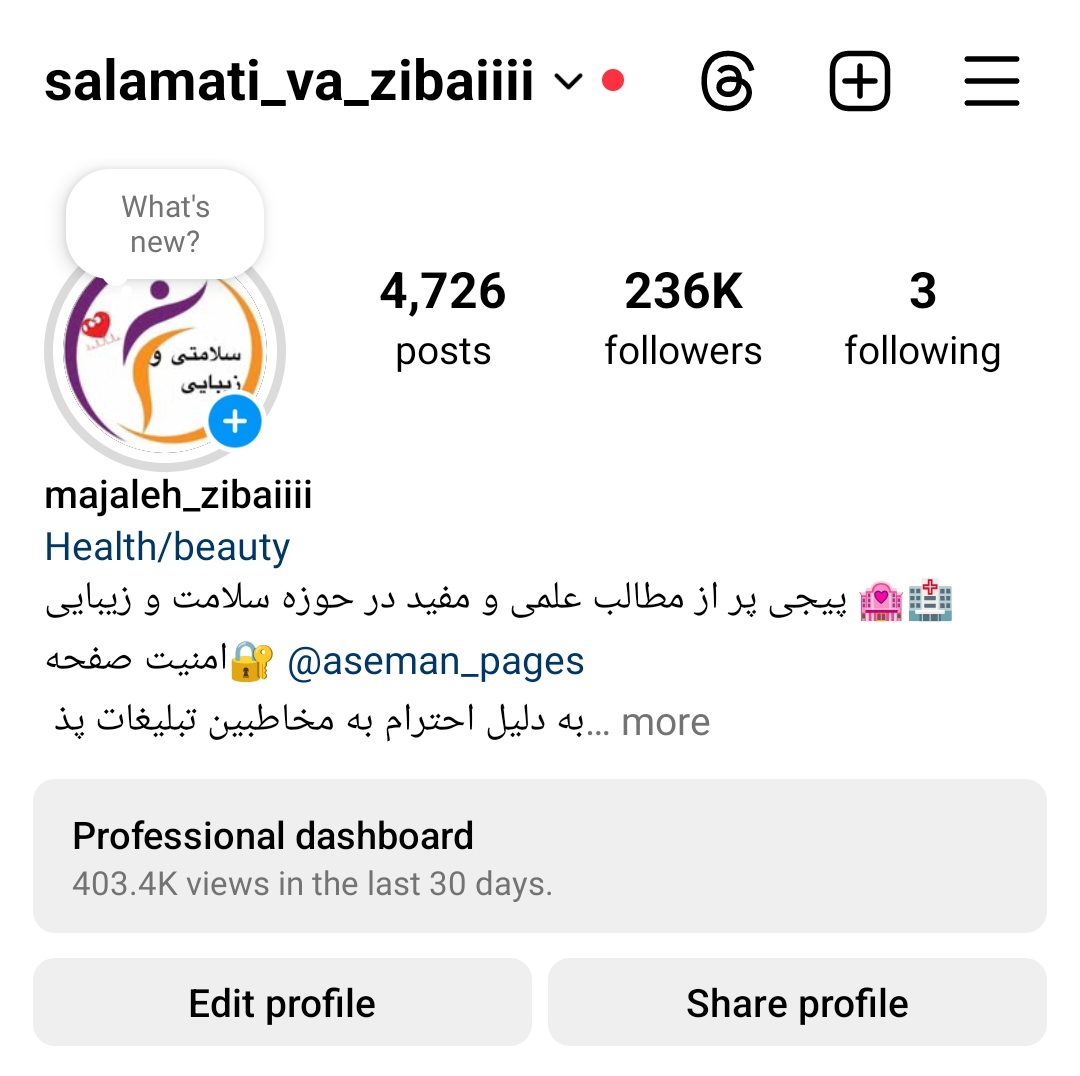
Task: Create a new post with plus icon
Action: click(859, 81)
